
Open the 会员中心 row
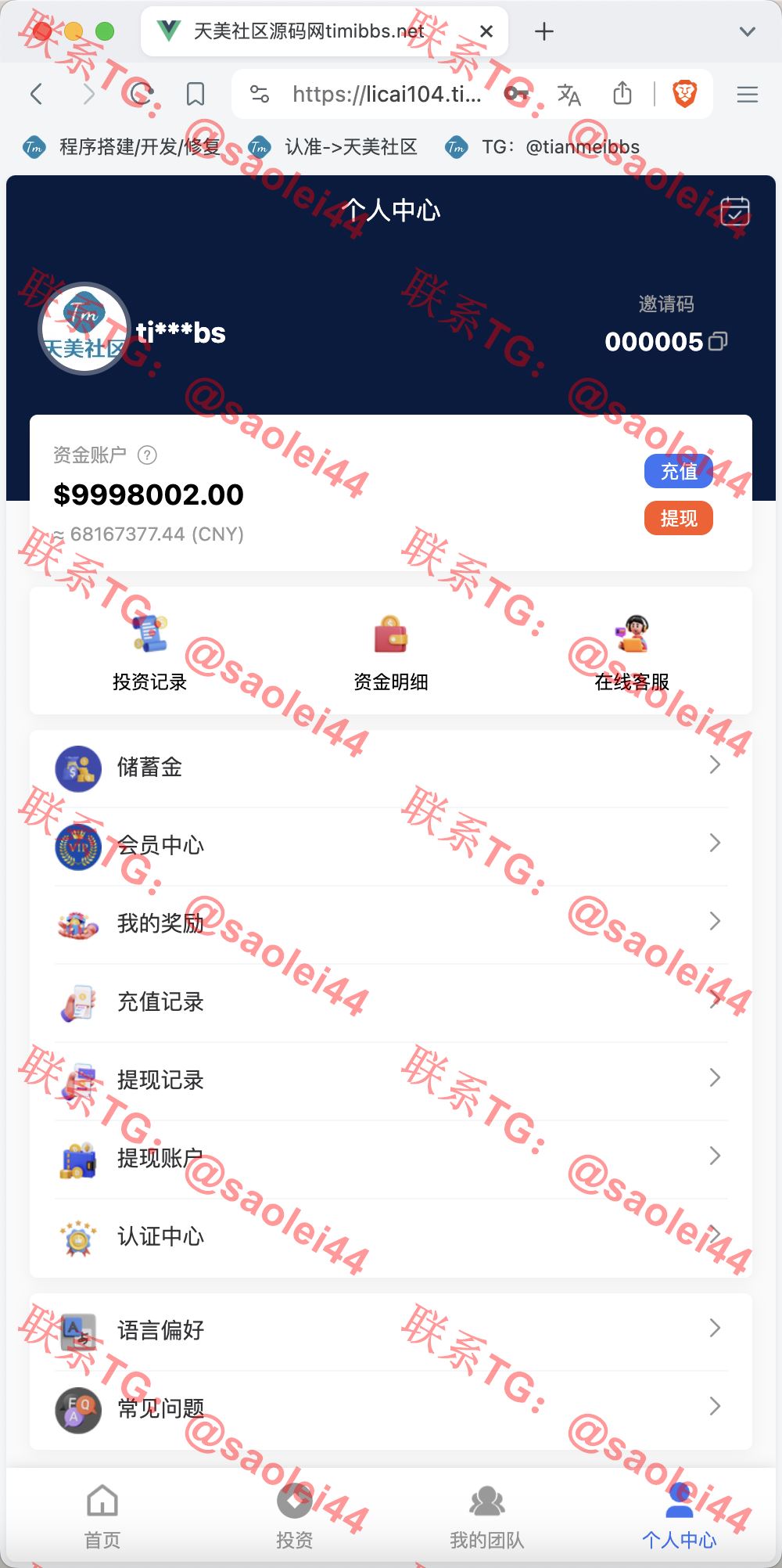pyautogui.click(x=391, y=846)
